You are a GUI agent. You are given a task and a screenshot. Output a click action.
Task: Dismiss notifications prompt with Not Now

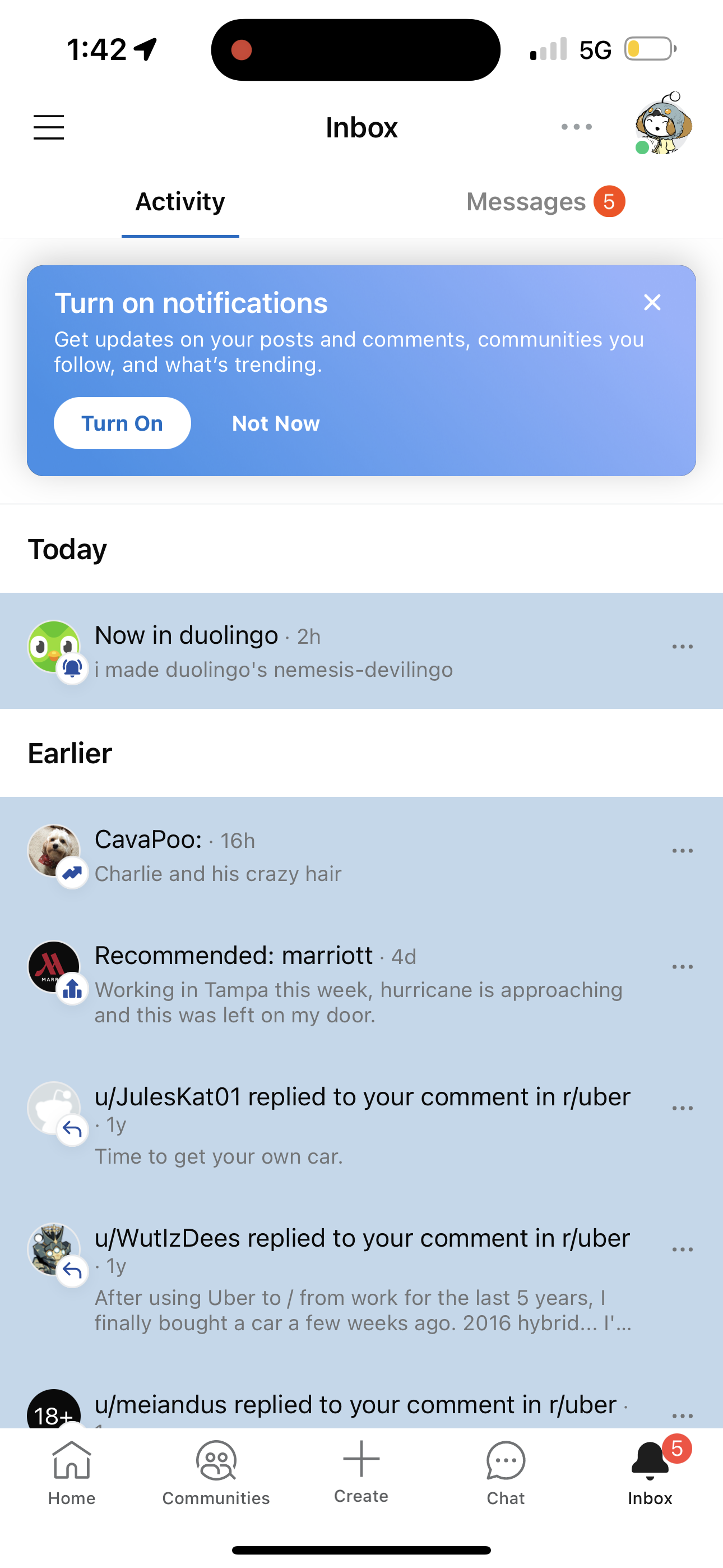275,422
